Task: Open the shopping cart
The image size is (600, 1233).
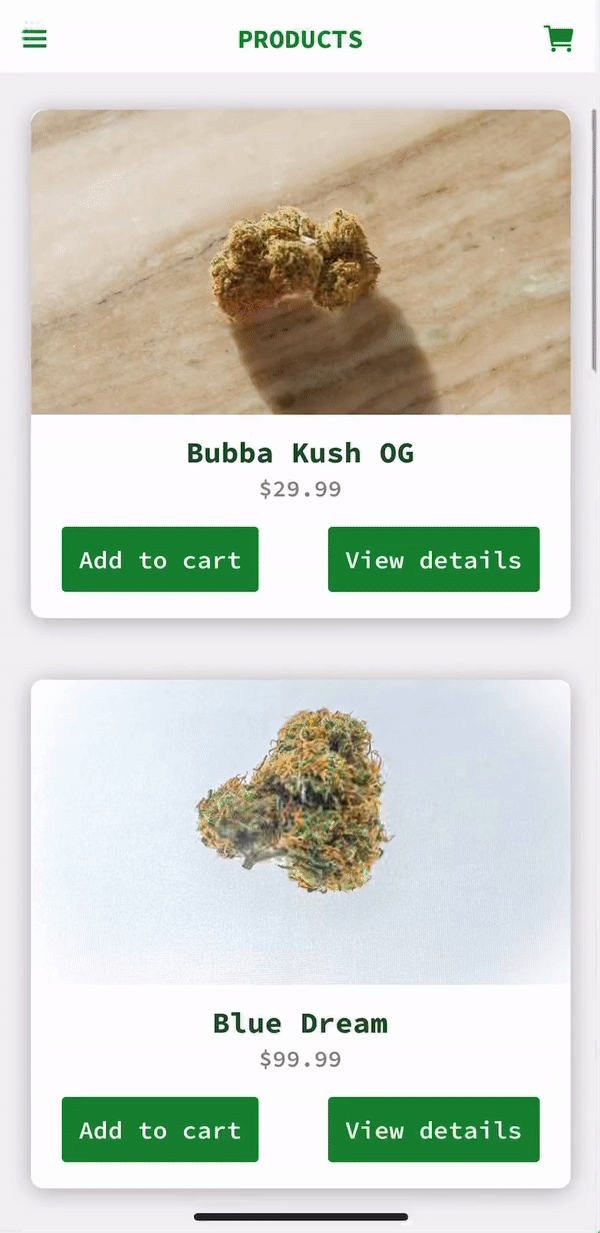Action: (558, 39)
